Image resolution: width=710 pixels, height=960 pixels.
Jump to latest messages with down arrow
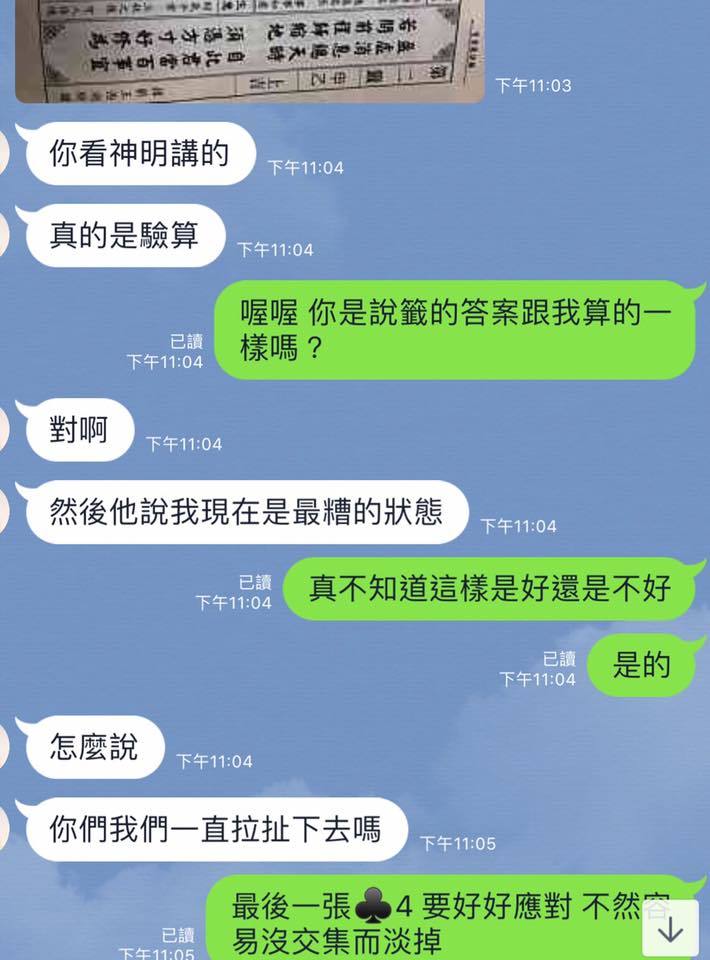coord(669,929)
